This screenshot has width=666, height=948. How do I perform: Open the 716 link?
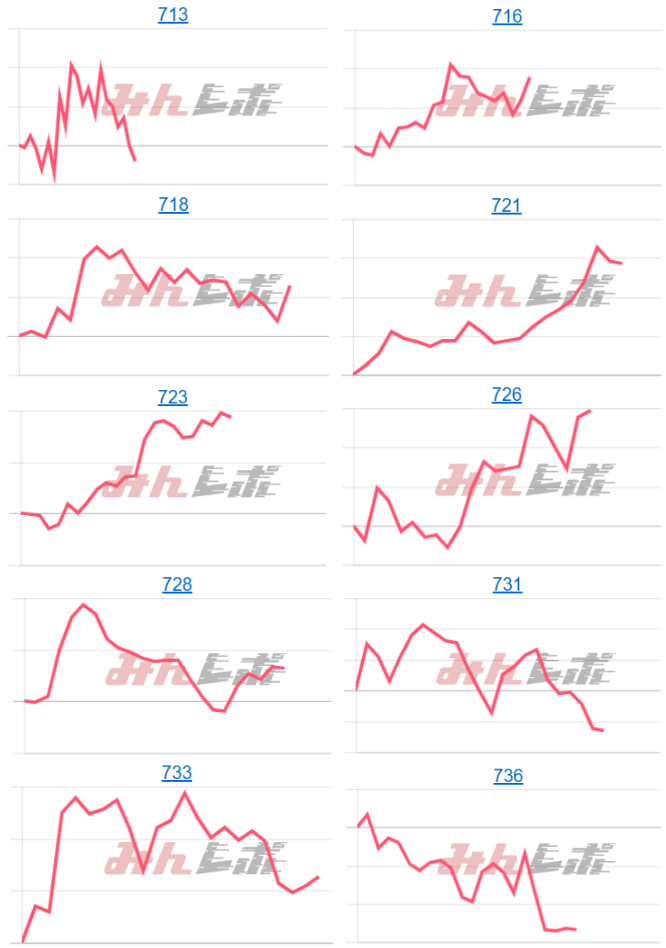507,16
